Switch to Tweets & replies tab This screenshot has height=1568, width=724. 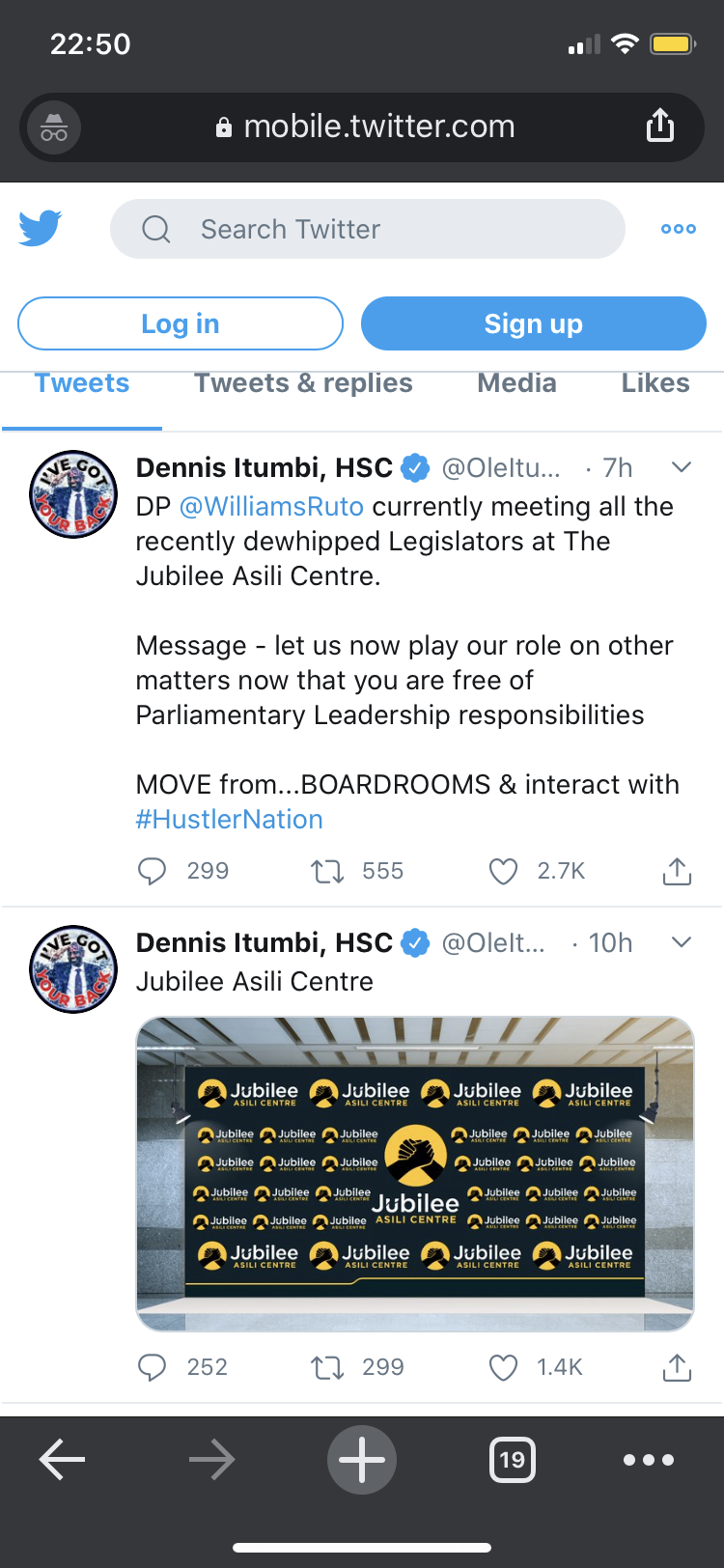coord(303,383)
